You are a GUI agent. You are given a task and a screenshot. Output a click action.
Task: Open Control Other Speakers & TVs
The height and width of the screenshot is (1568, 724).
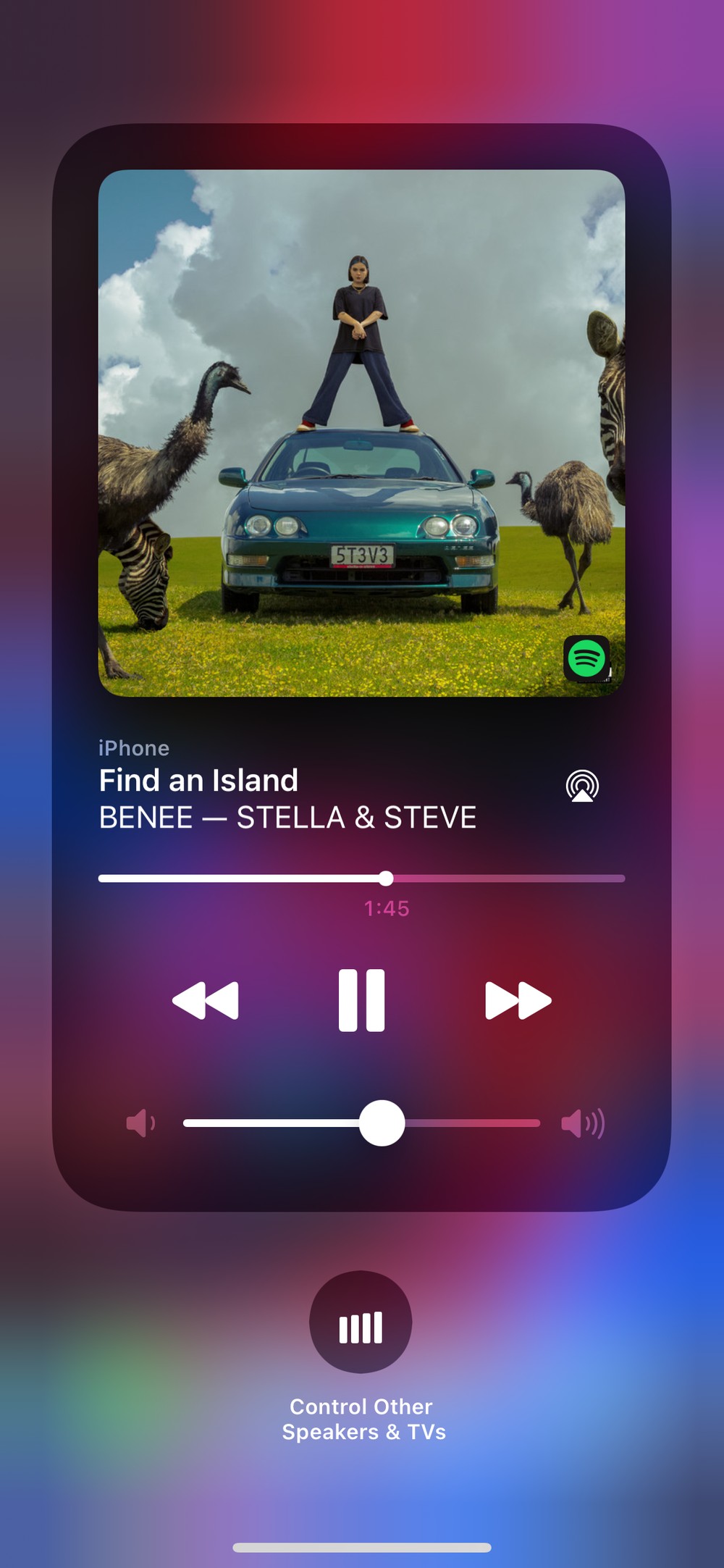click(x=361, y=1322)
